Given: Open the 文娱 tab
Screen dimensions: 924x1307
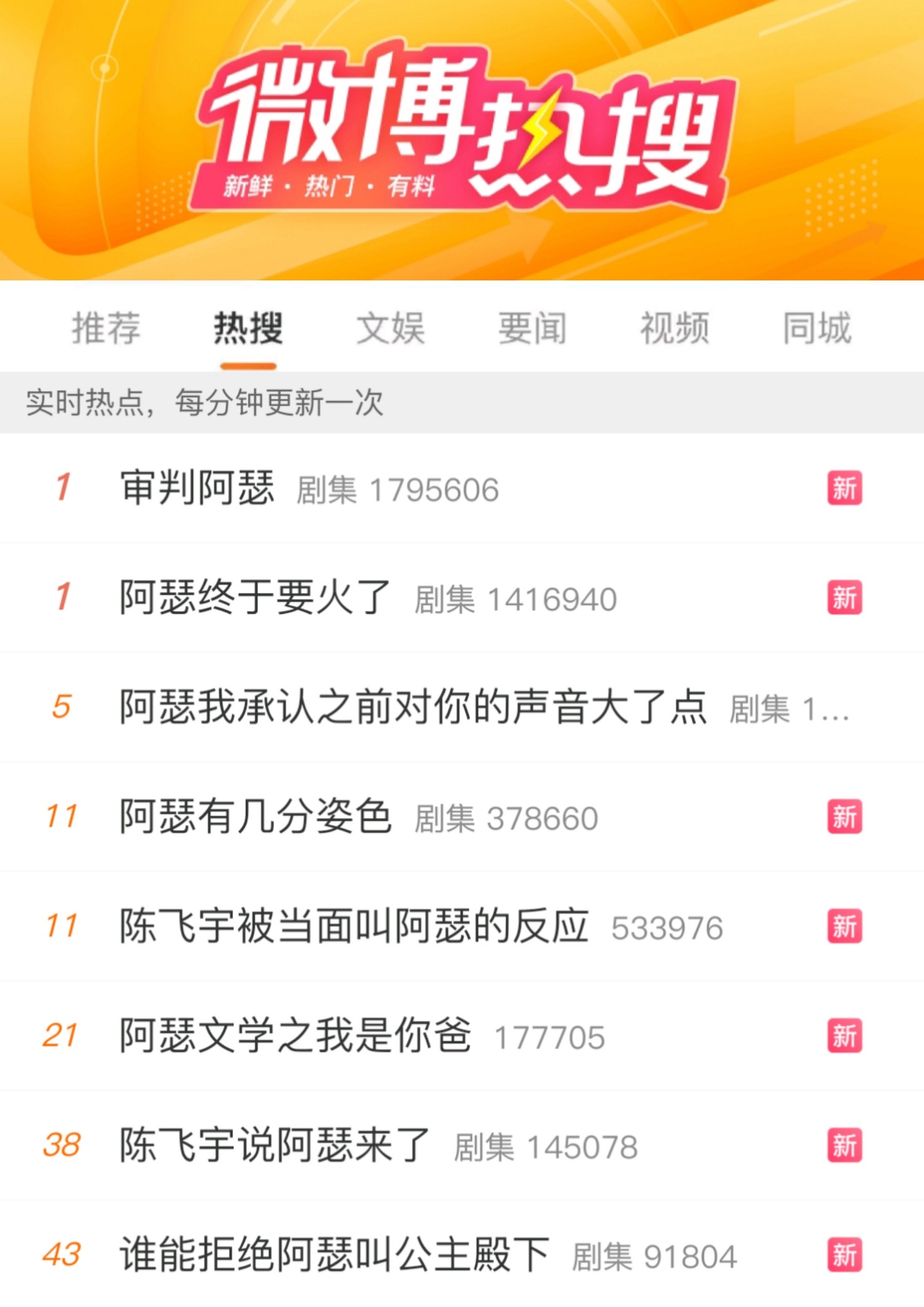Looking at the screenshot, I should [392, 330].
